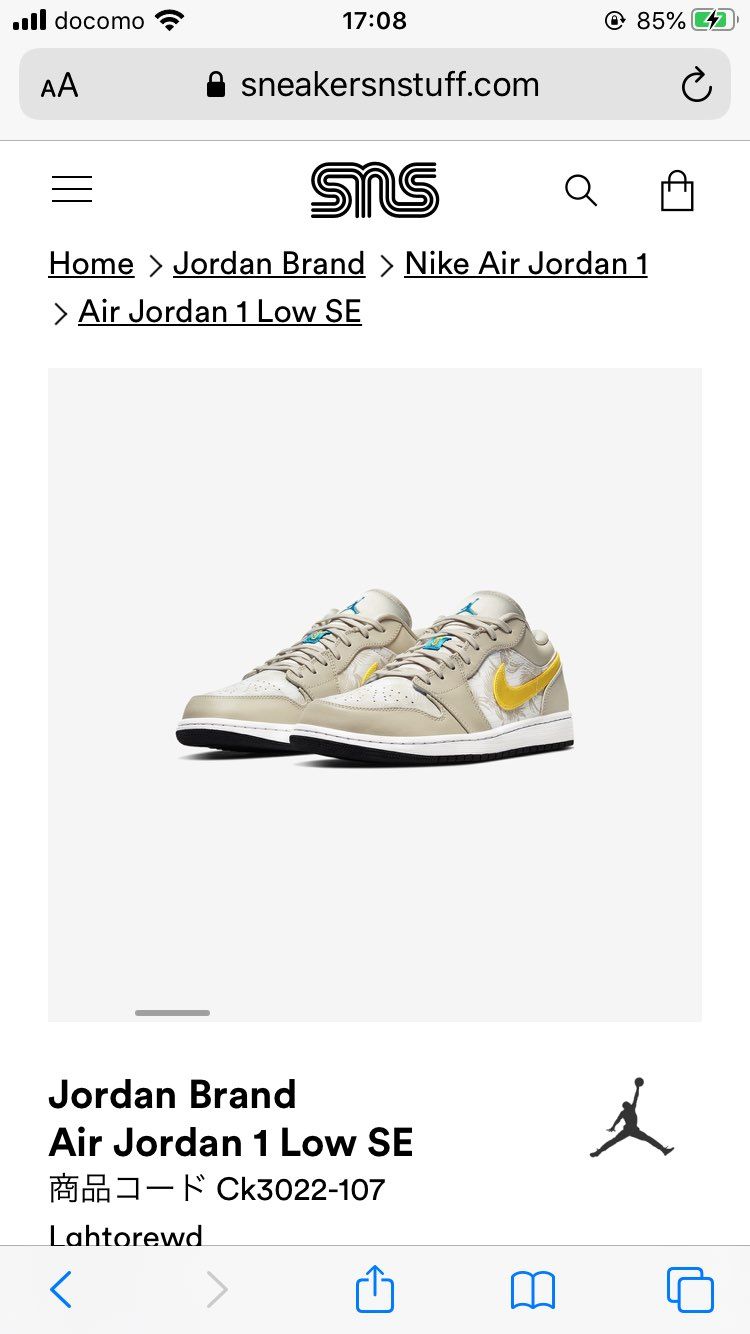Open the SNS site search
The image size is (750, 1334).
tap(581, 190)
